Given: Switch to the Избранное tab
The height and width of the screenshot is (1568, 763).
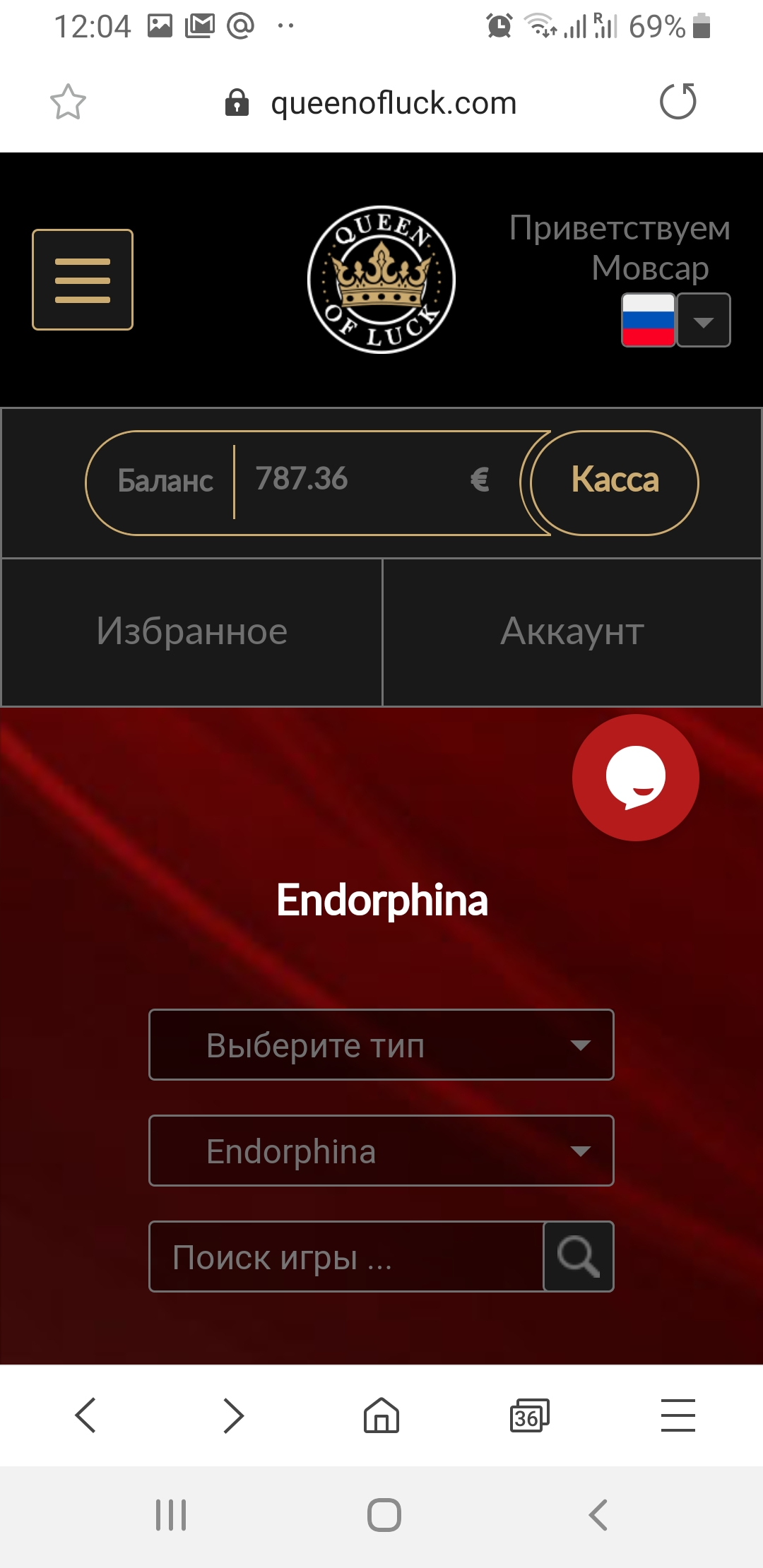Looking at the screenshot, I should pyautogui.click(x=192, y=632).
